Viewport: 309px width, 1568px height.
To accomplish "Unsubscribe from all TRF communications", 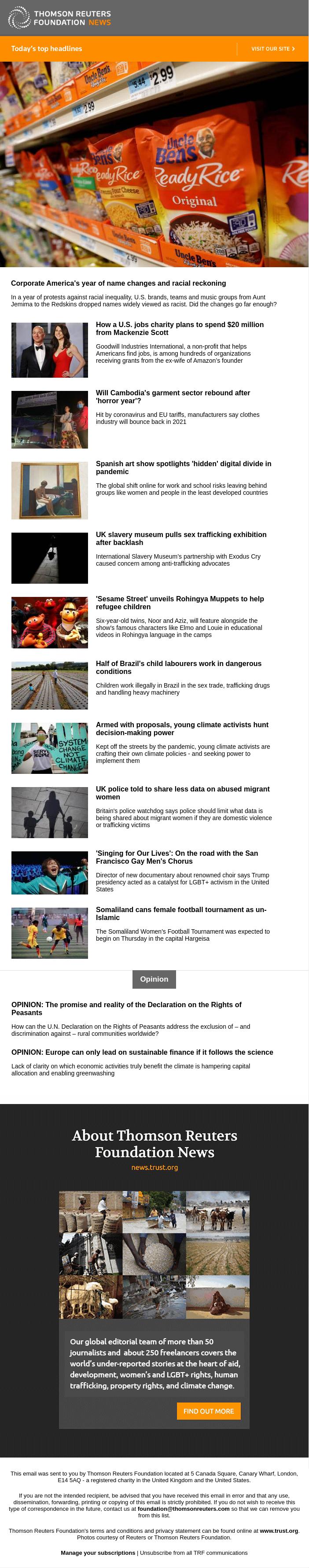I will [193, 1553].
